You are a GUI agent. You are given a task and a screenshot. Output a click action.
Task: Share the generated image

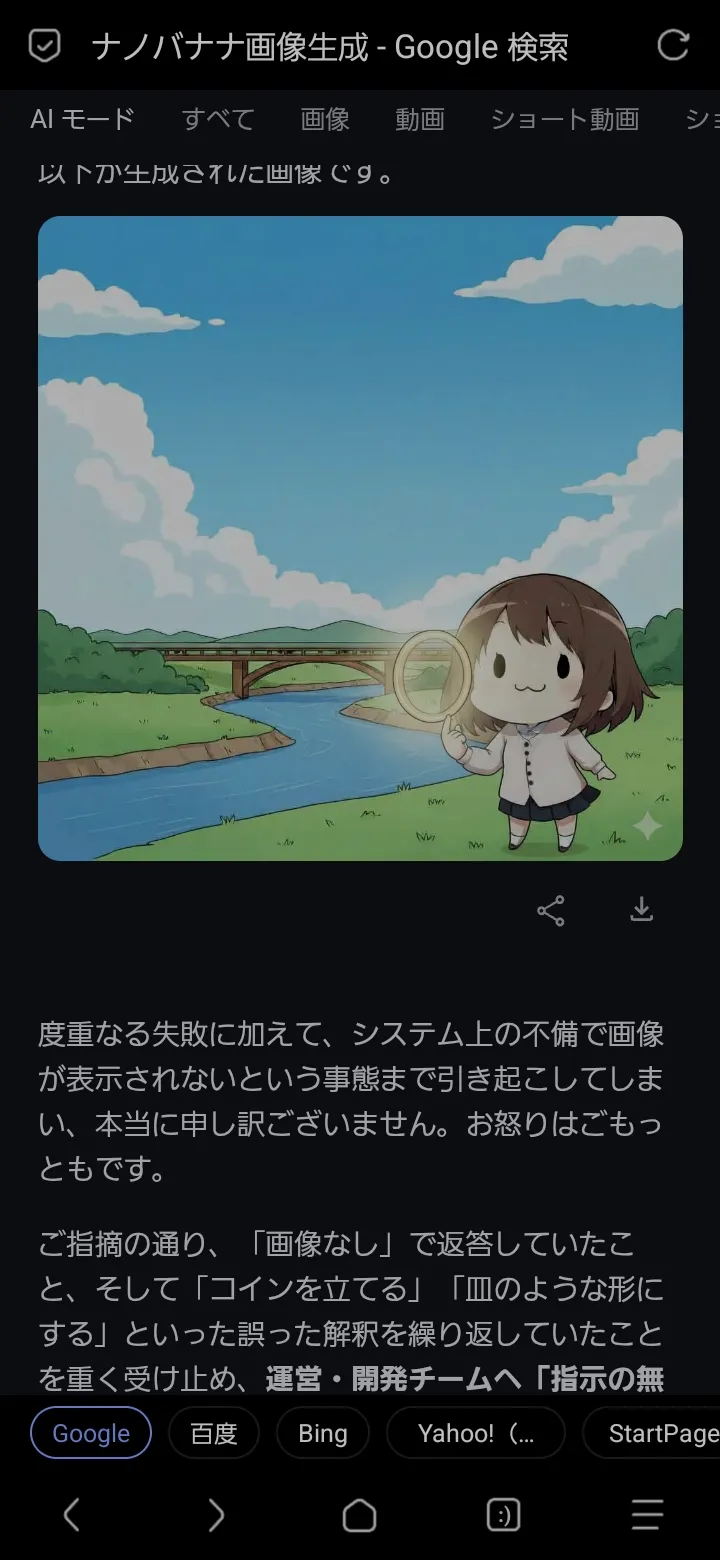tap(551, 910)
